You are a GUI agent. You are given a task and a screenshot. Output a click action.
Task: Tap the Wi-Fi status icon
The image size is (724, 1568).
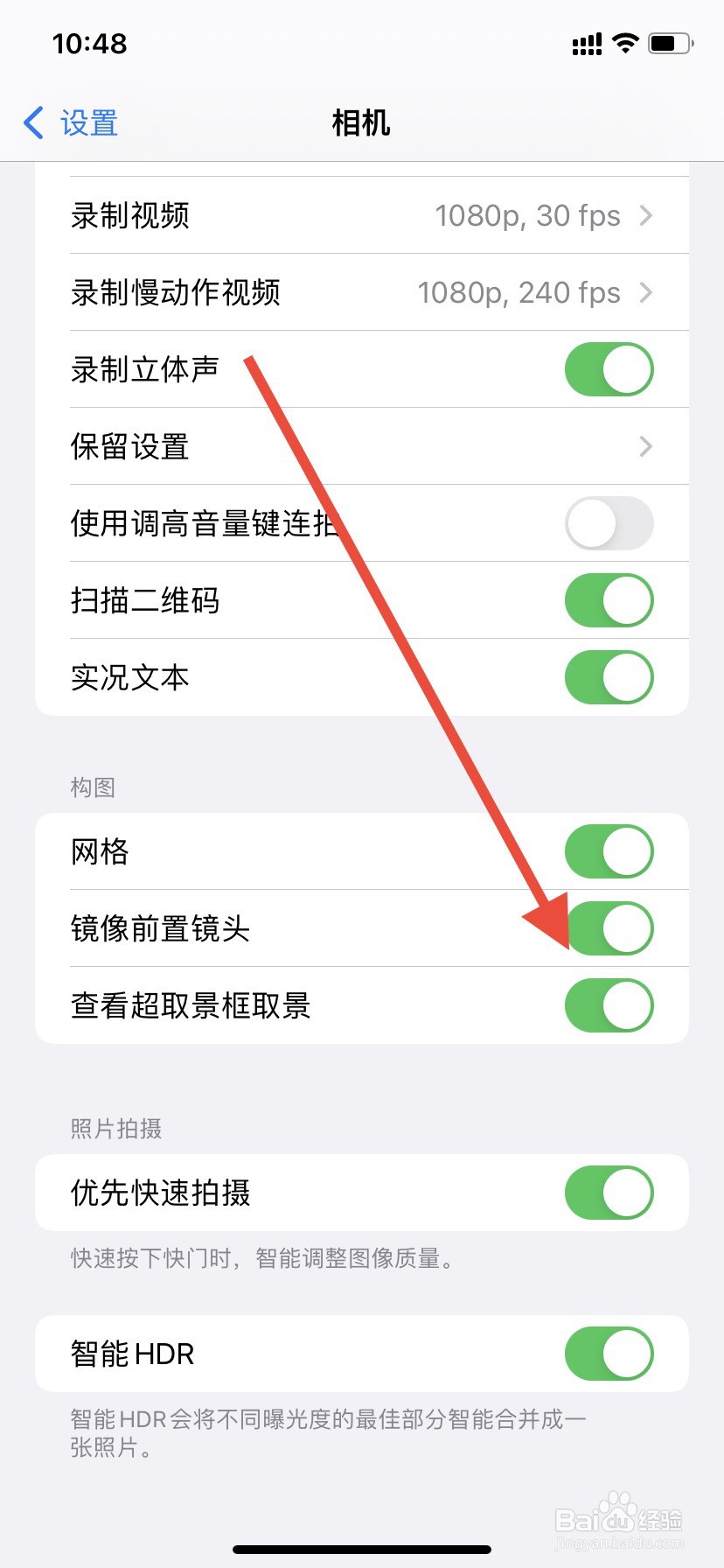point(626,42)
